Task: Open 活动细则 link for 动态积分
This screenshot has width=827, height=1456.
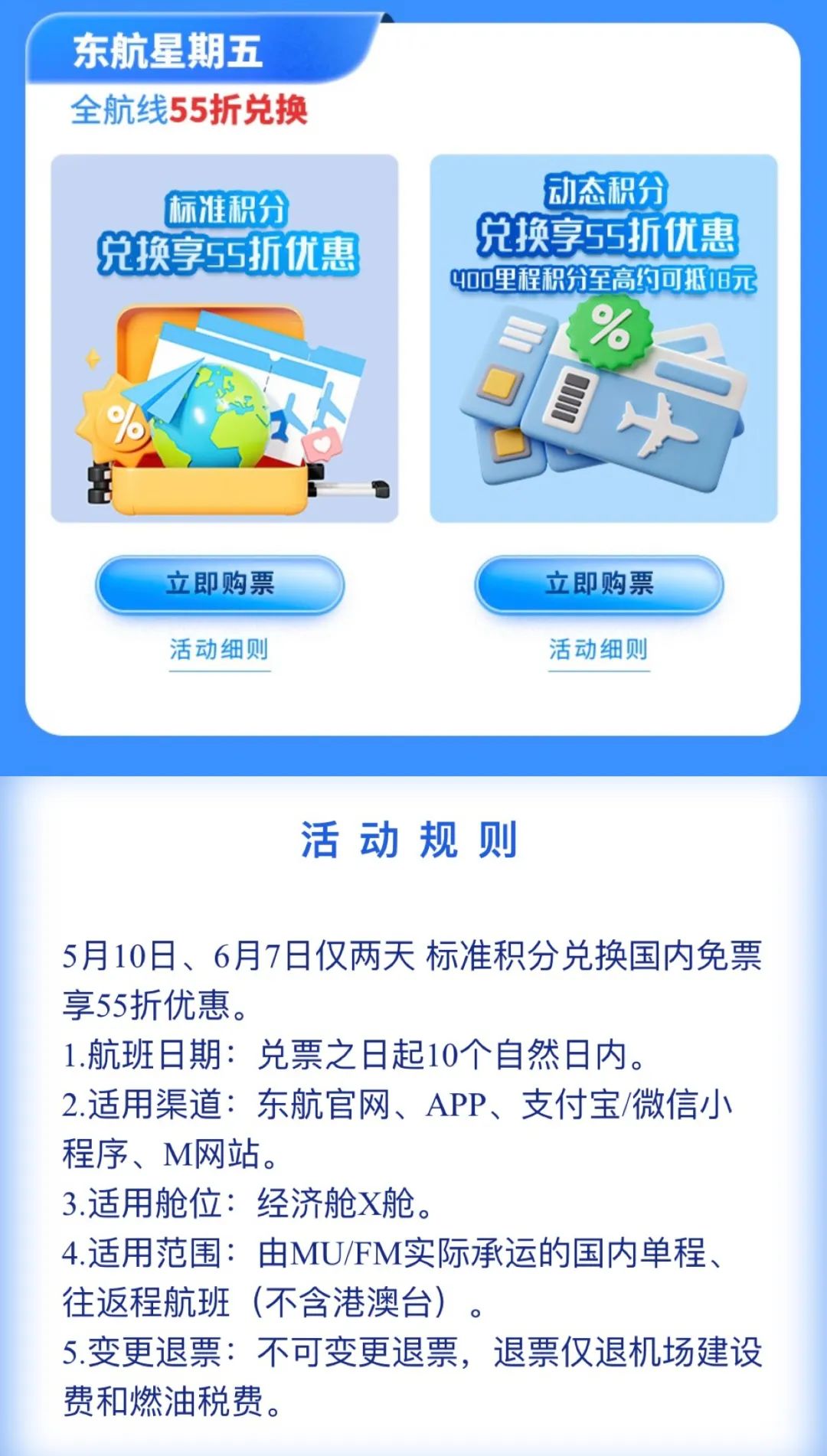Action: pos(599,650)
